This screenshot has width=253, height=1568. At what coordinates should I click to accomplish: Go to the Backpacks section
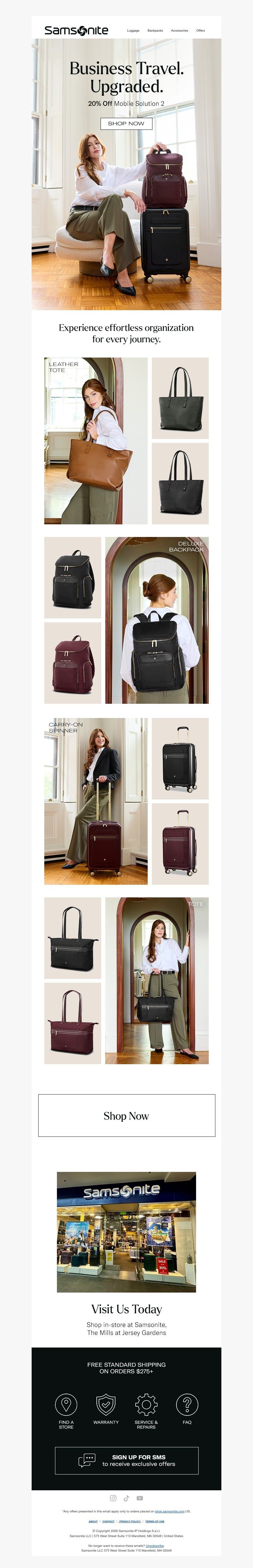tap(155, 30)
